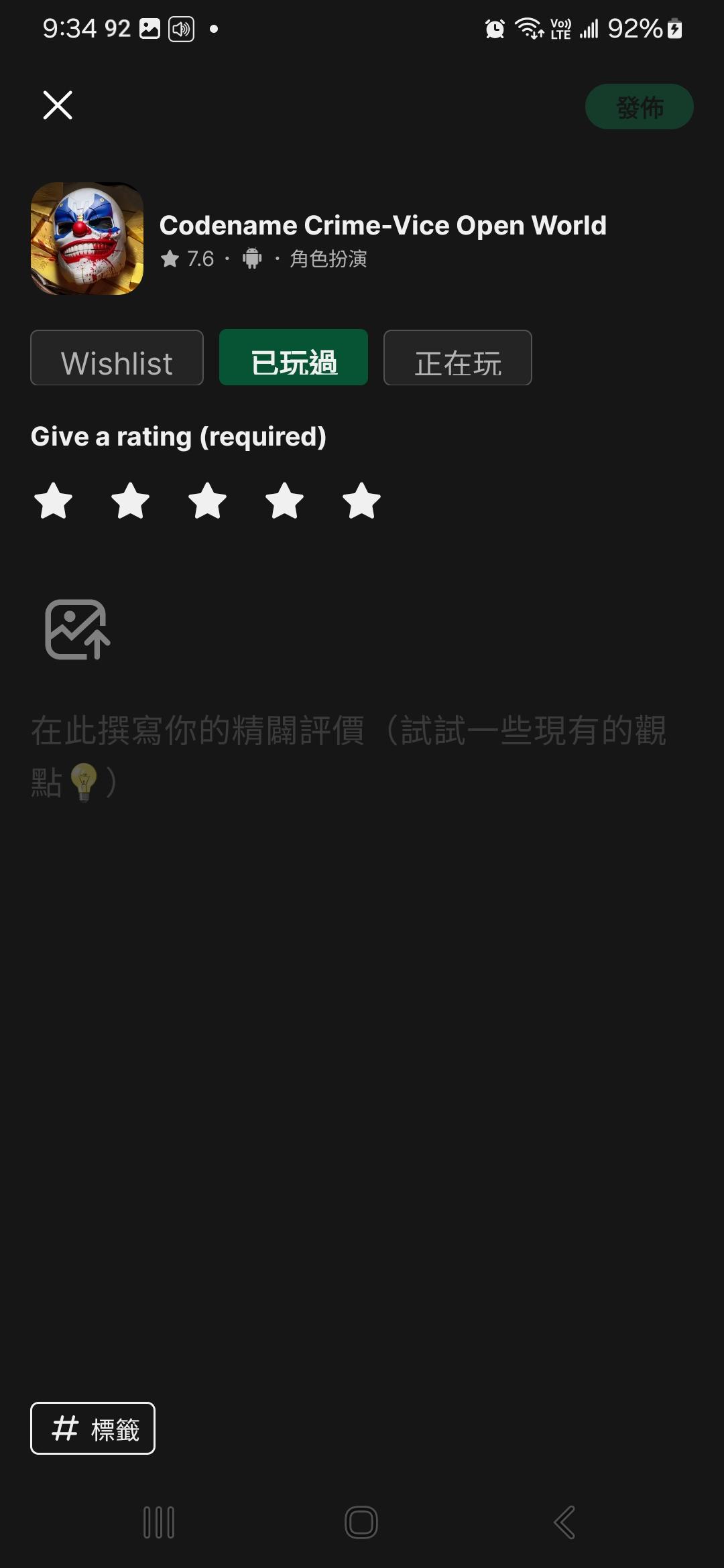Open the Codename Crime-Vice Open World game icon

pyautogui.click(x=87, y=239)
